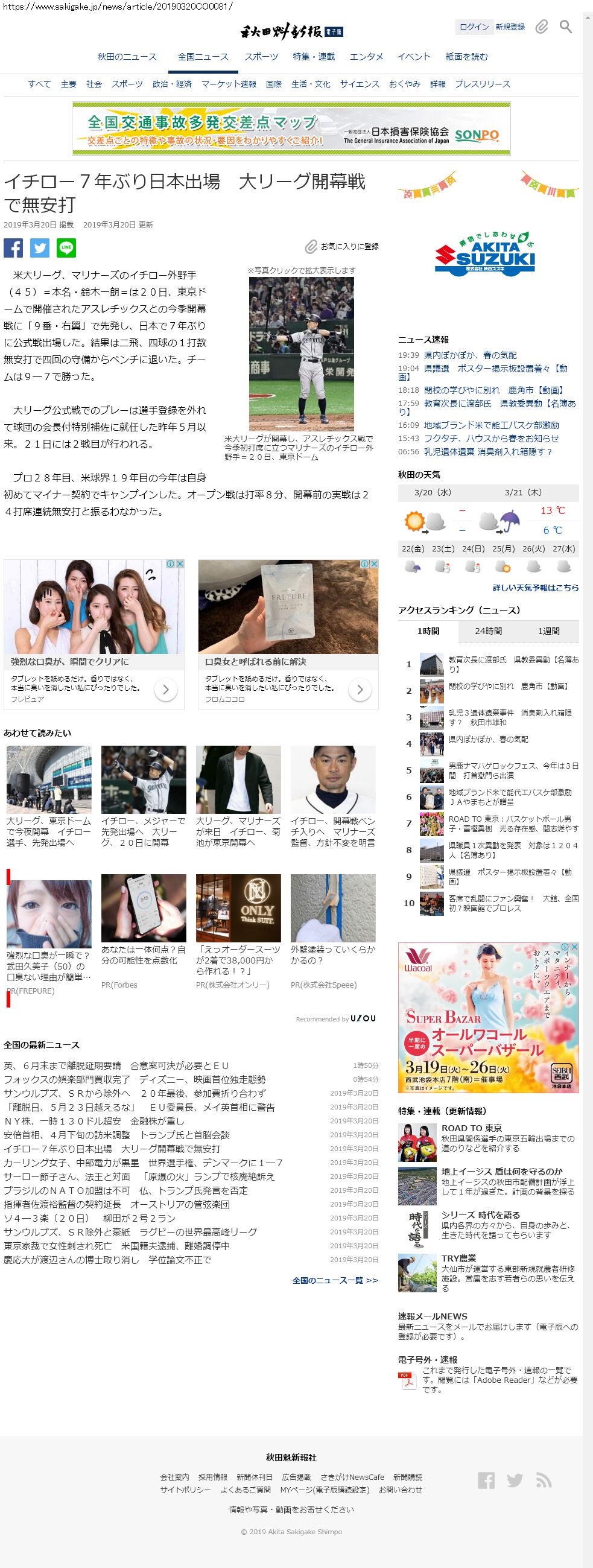The width and height of the screenshot is (593, 1568).
Task: Switch ranking to 24時間 tab
Action: [x=488, y=631]
